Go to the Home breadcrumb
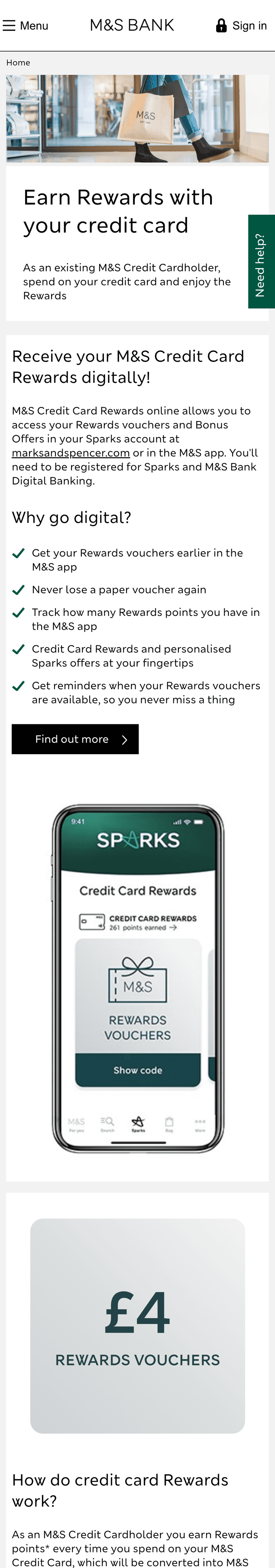 pyautogui.click(x=18, y=63)
